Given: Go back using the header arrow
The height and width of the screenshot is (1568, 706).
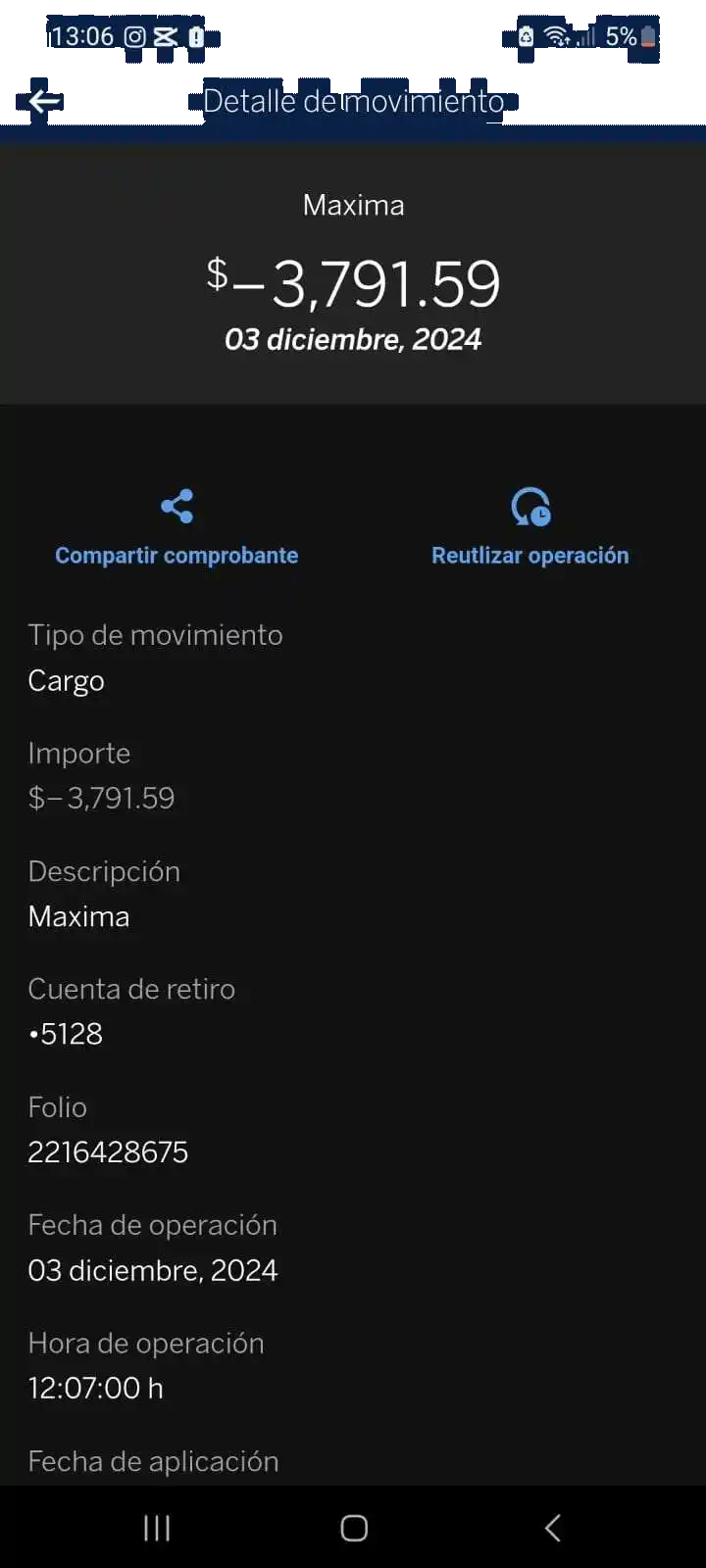Looking at the screenshot, I should (x=44, y=101).
